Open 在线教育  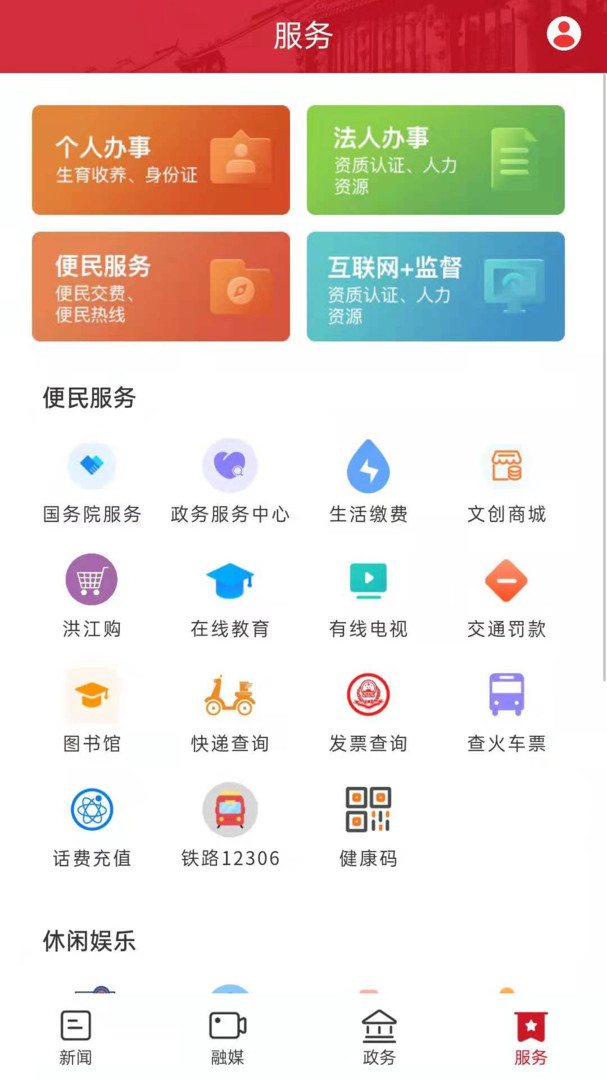click(230, 597)
